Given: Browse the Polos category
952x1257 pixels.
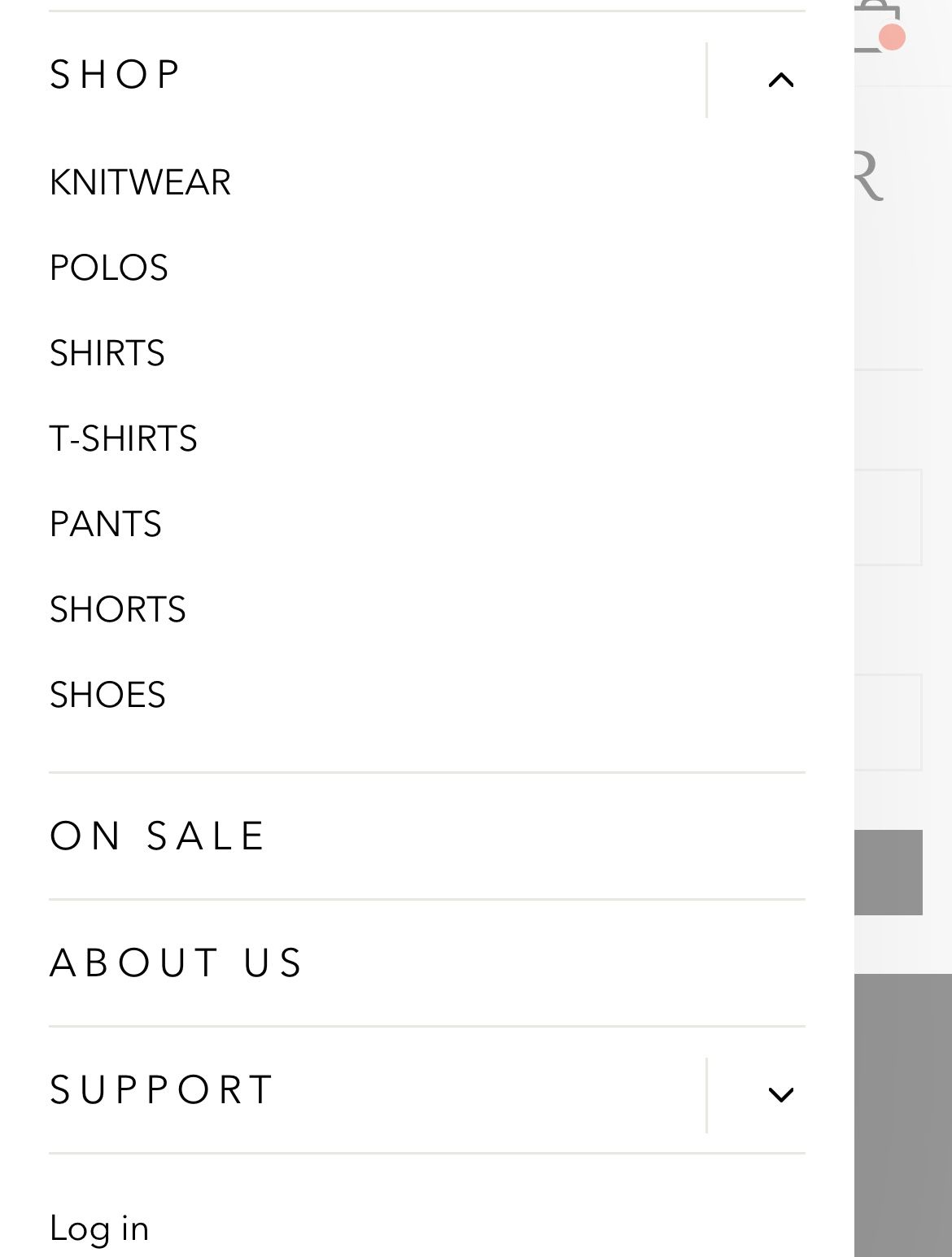Looking at the screenshot, I should (108, 268).
